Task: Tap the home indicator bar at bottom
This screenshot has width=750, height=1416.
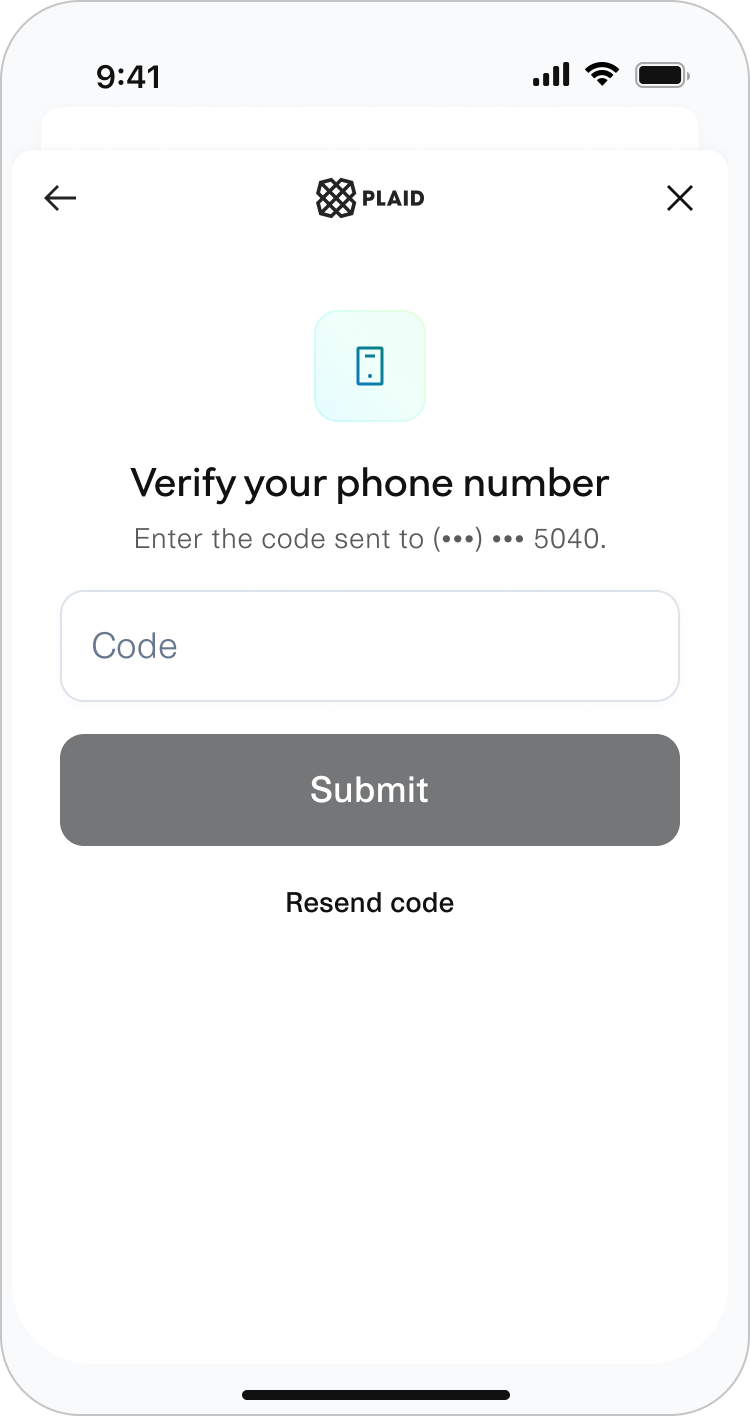Action: pyautogui.click(x=375, y=1393)
